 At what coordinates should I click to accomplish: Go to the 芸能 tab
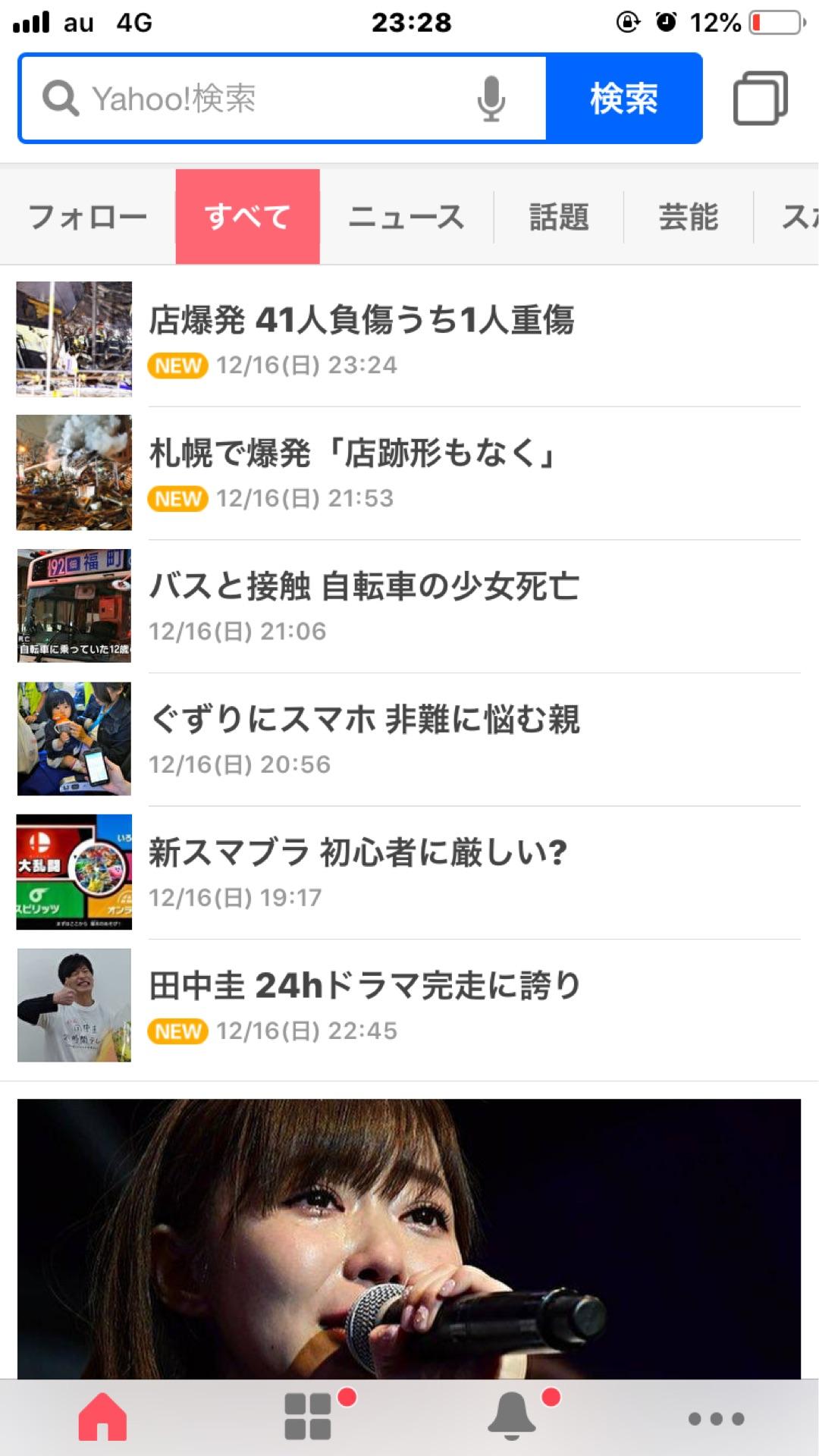pyautogui.click(x=688, y=218)
